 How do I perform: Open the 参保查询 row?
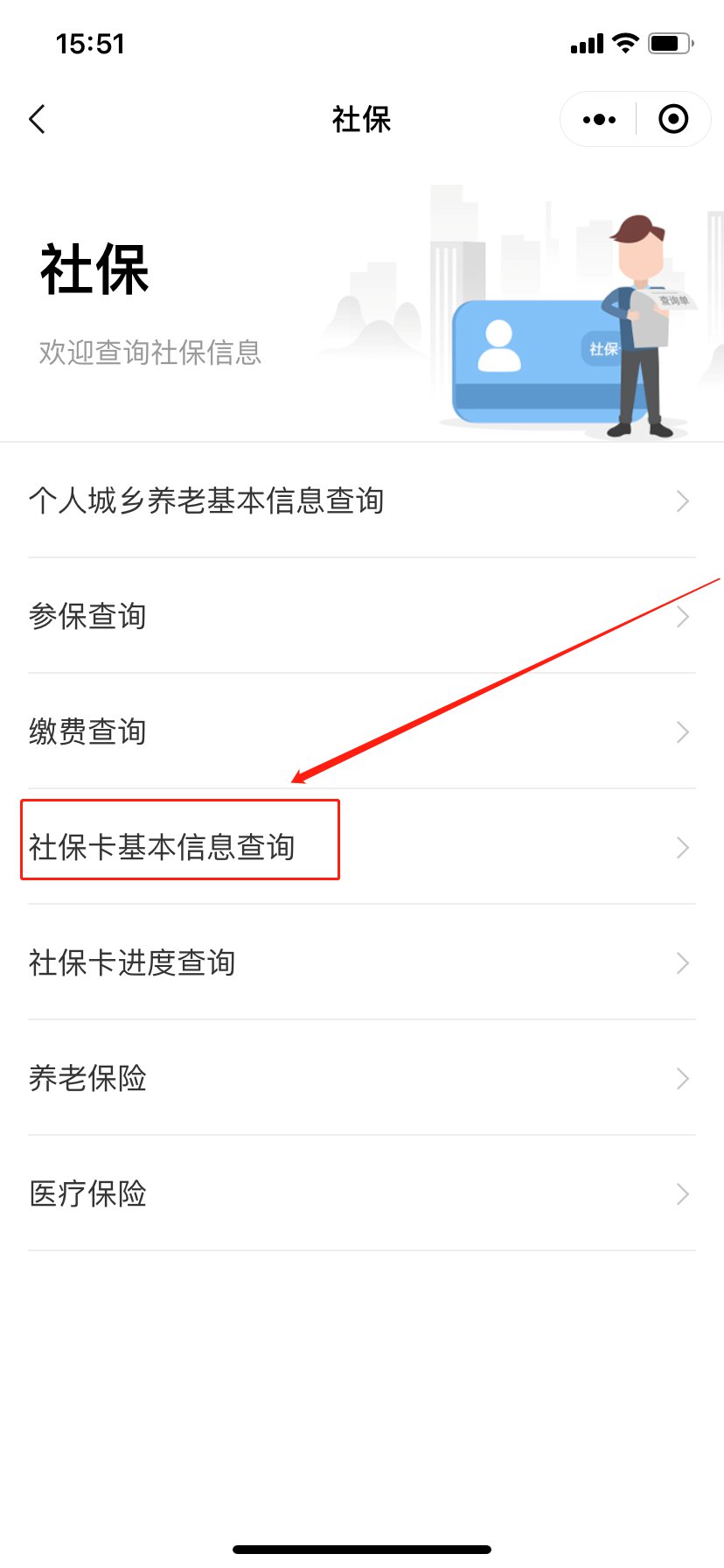tap(361, 616)
